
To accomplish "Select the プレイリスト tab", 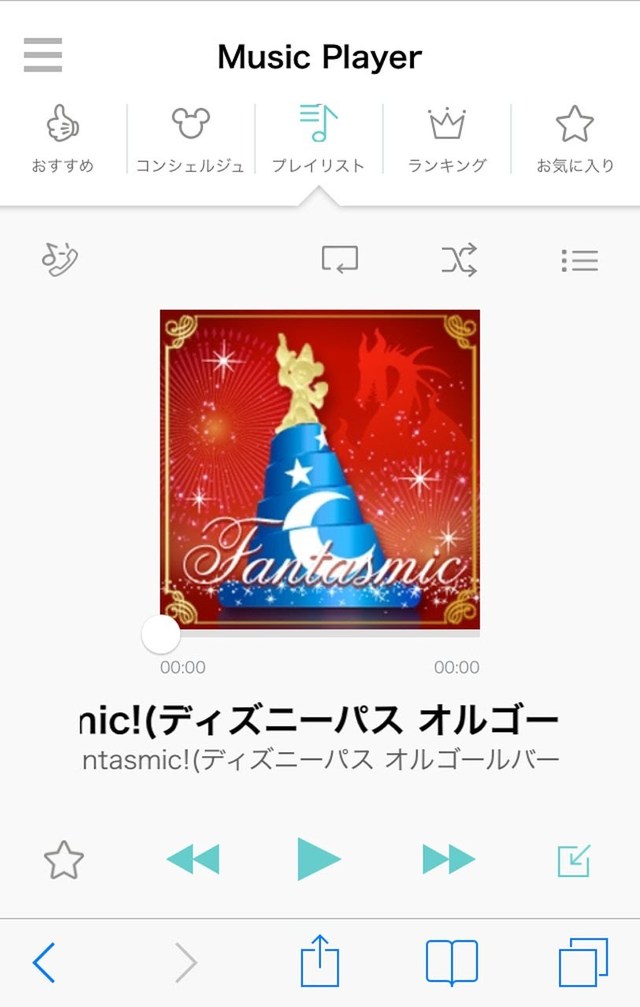I will coord(318,140).
